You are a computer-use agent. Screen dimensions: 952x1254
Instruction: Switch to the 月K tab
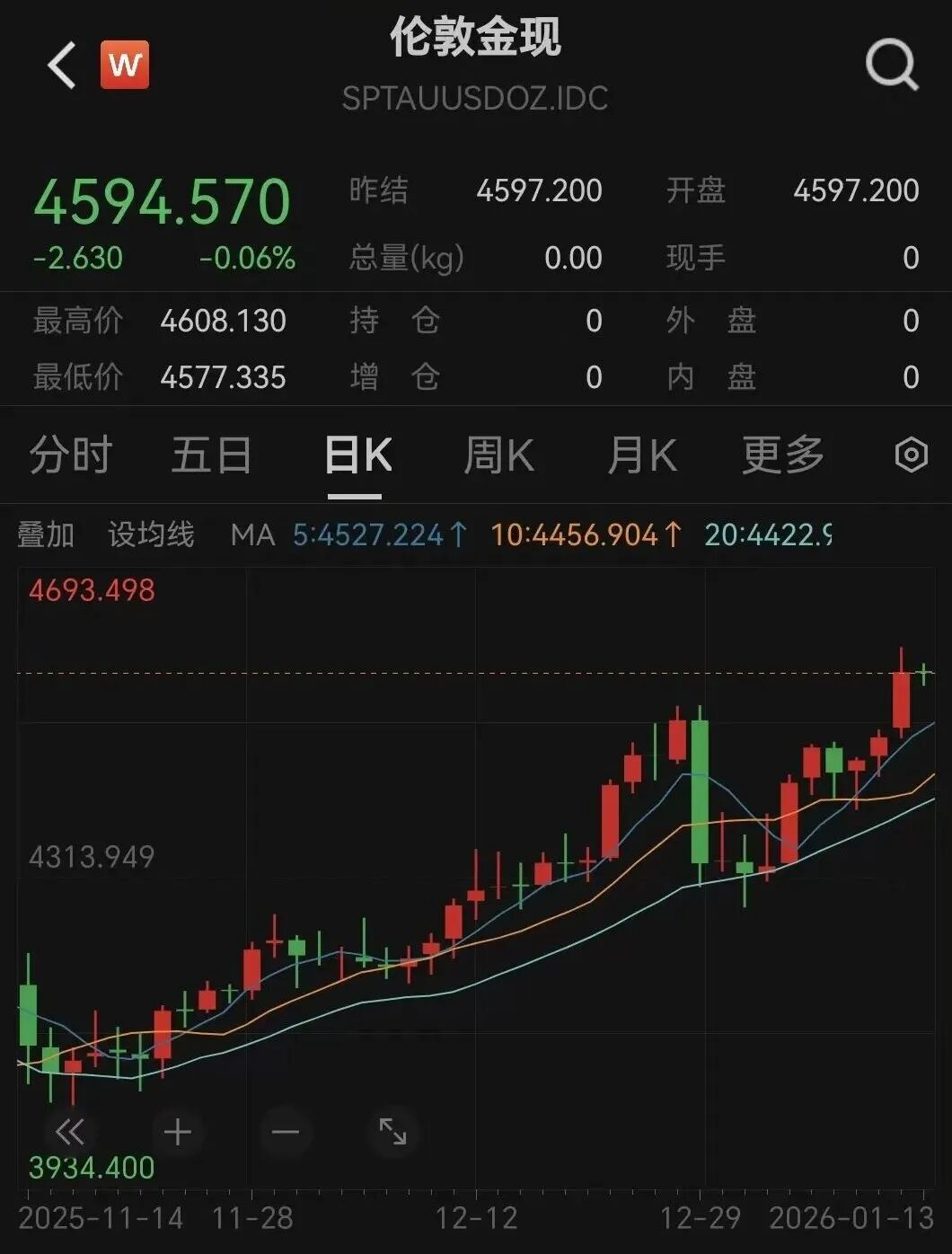pyautogui.click(x=641, y=455)
